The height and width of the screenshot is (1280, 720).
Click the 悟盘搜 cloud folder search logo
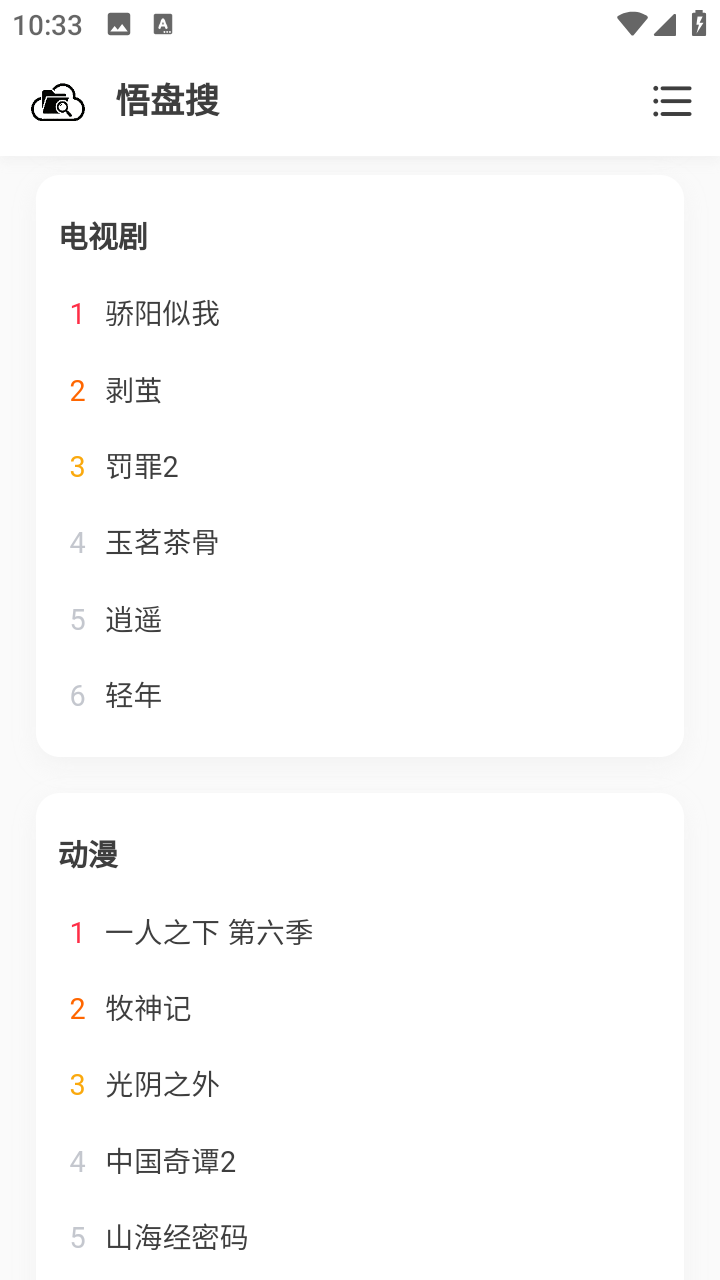point(57,101)
